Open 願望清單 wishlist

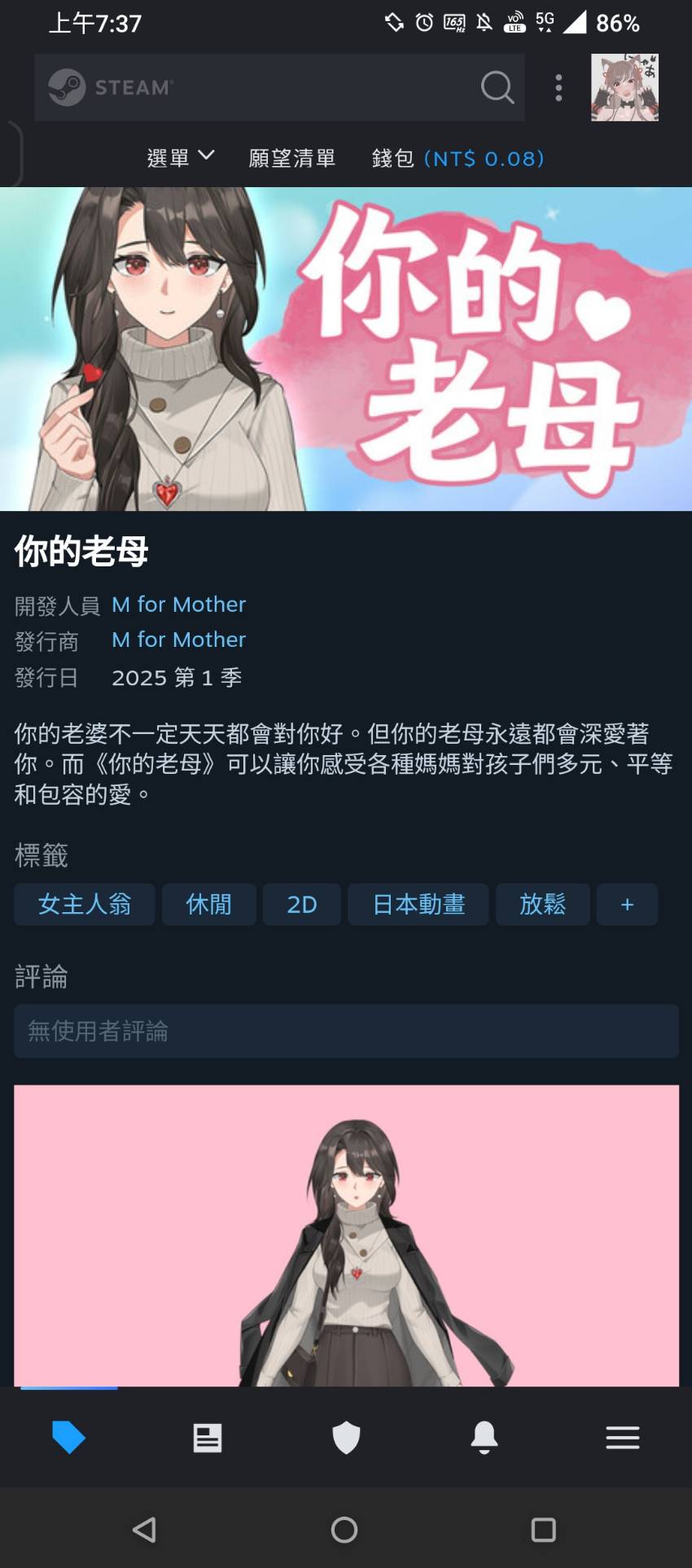click(291, 158)
